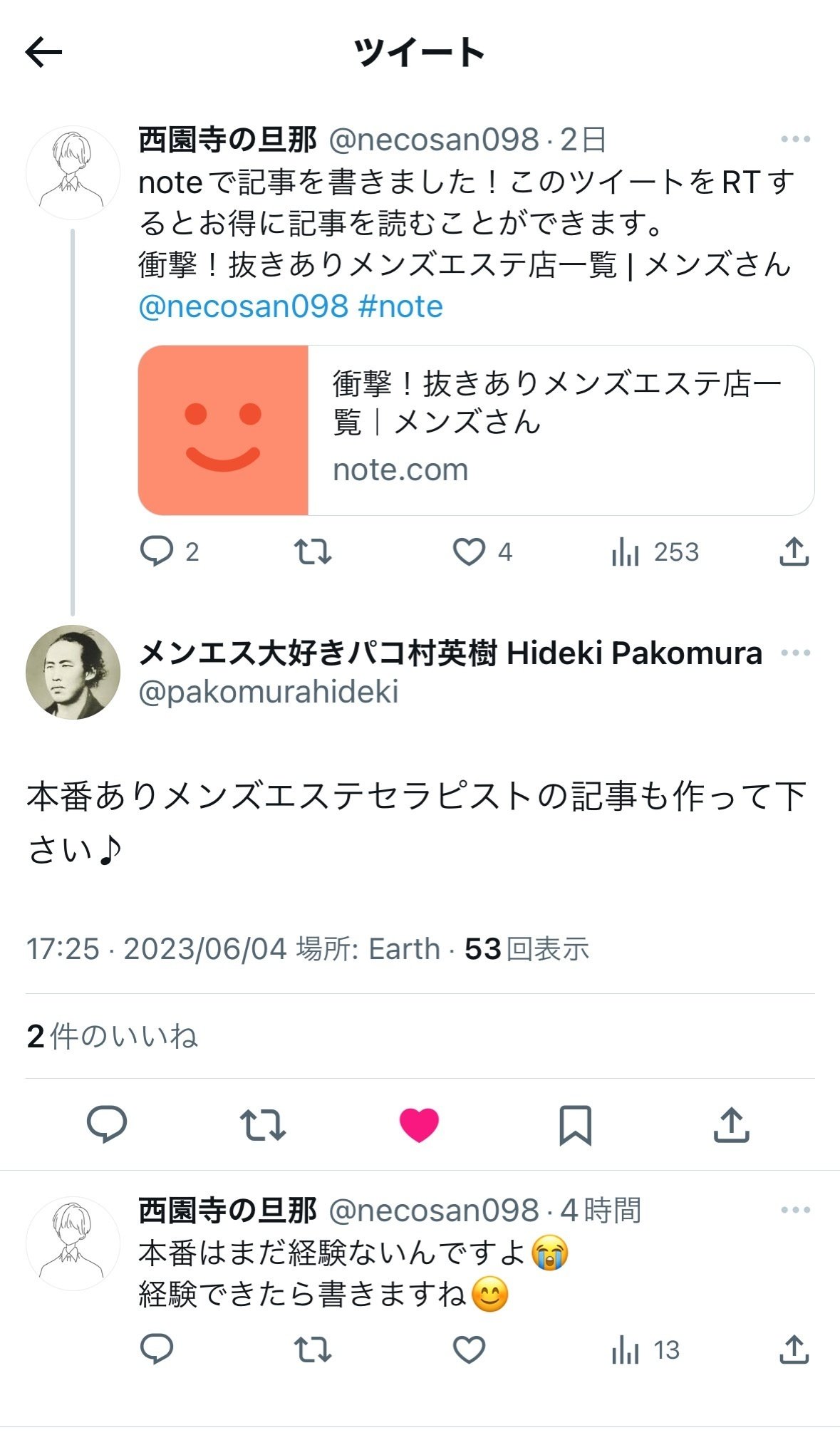Viewport: 840px width, 1435px height.
Task: Share Hideki Pakomura's main tweet
Action: click(732, 1124)
